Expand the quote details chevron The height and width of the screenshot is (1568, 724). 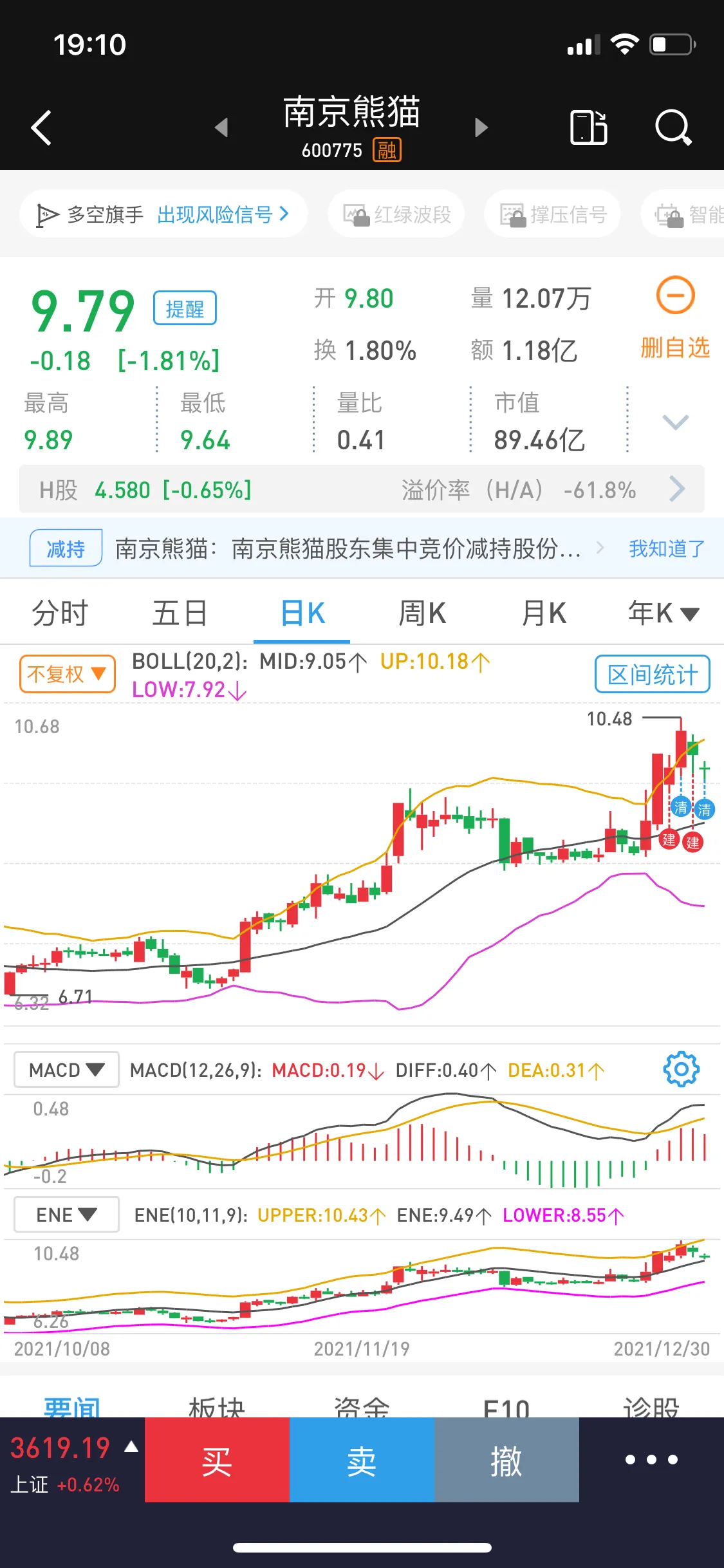point(675,422)
